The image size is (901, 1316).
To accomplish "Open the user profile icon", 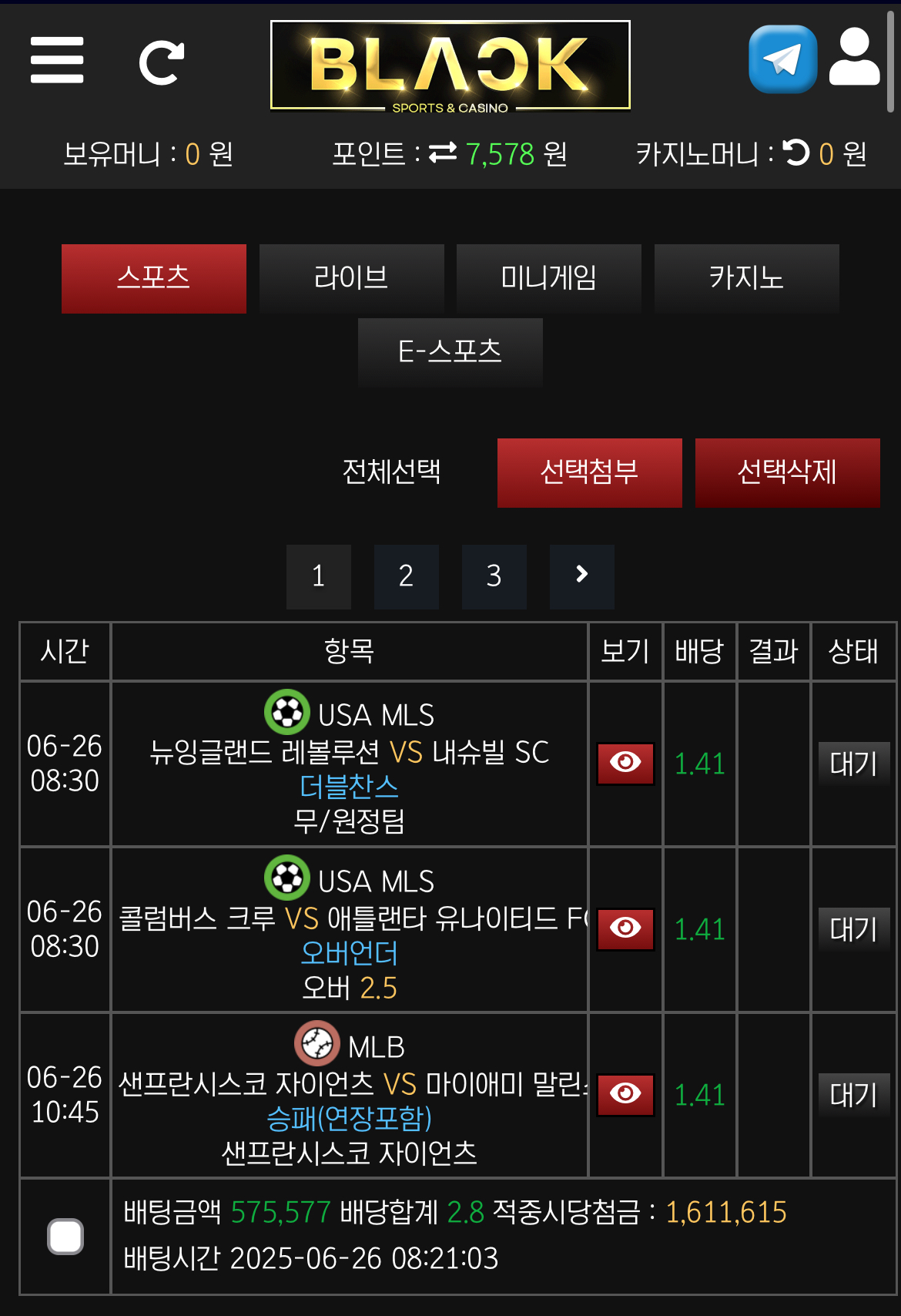I will pos(854,58).
